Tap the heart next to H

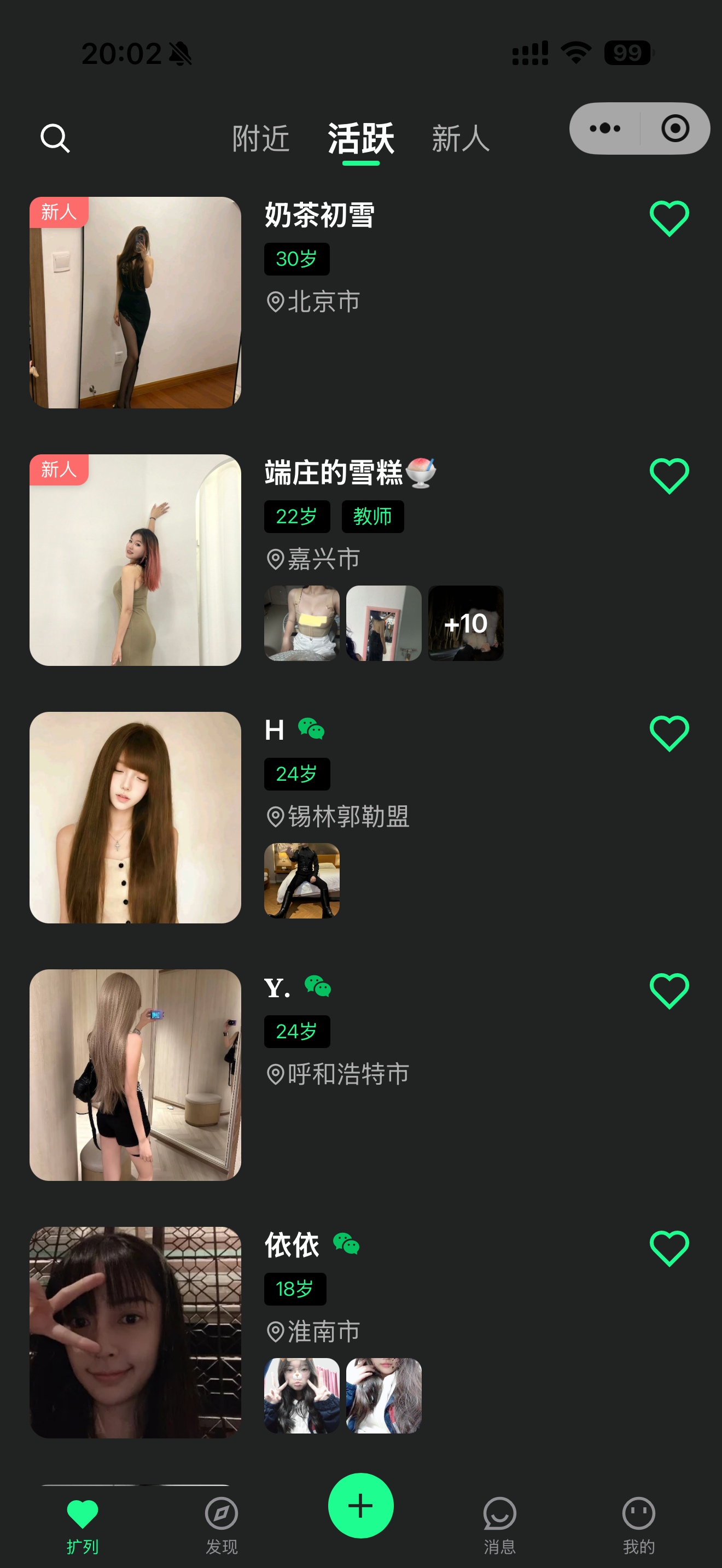tap(669, 733)
